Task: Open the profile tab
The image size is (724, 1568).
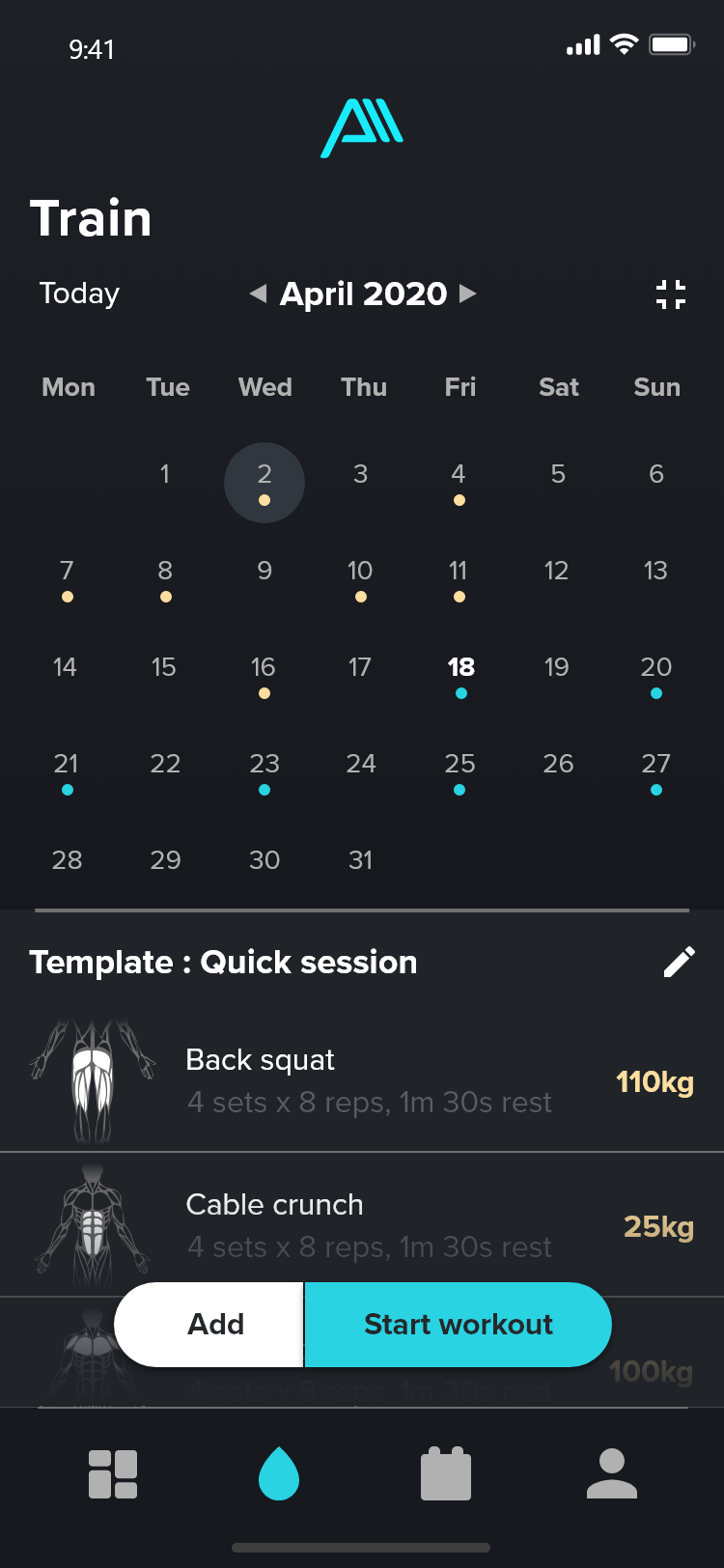Action: (612, 1474)
